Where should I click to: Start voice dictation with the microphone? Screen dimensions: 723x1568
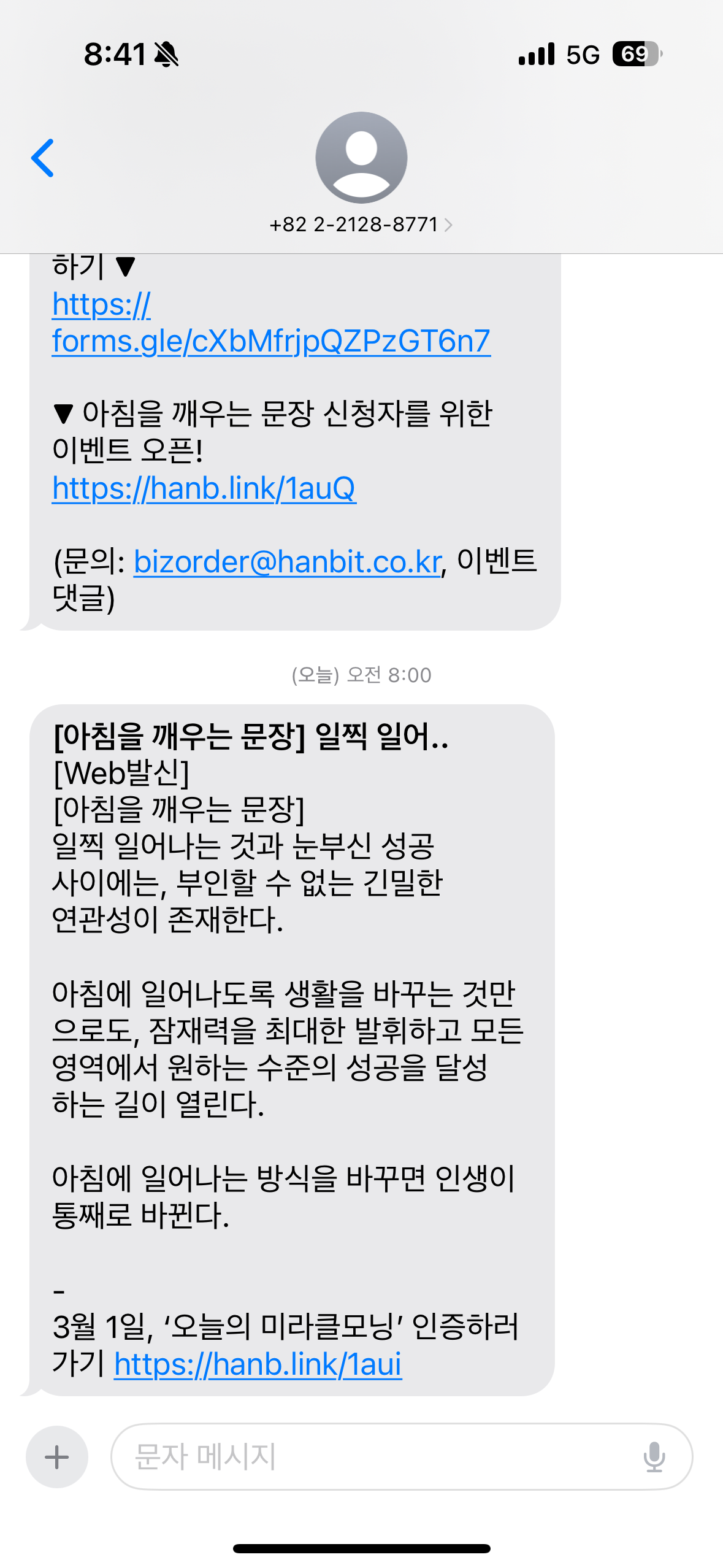[x=654, y=1456]
